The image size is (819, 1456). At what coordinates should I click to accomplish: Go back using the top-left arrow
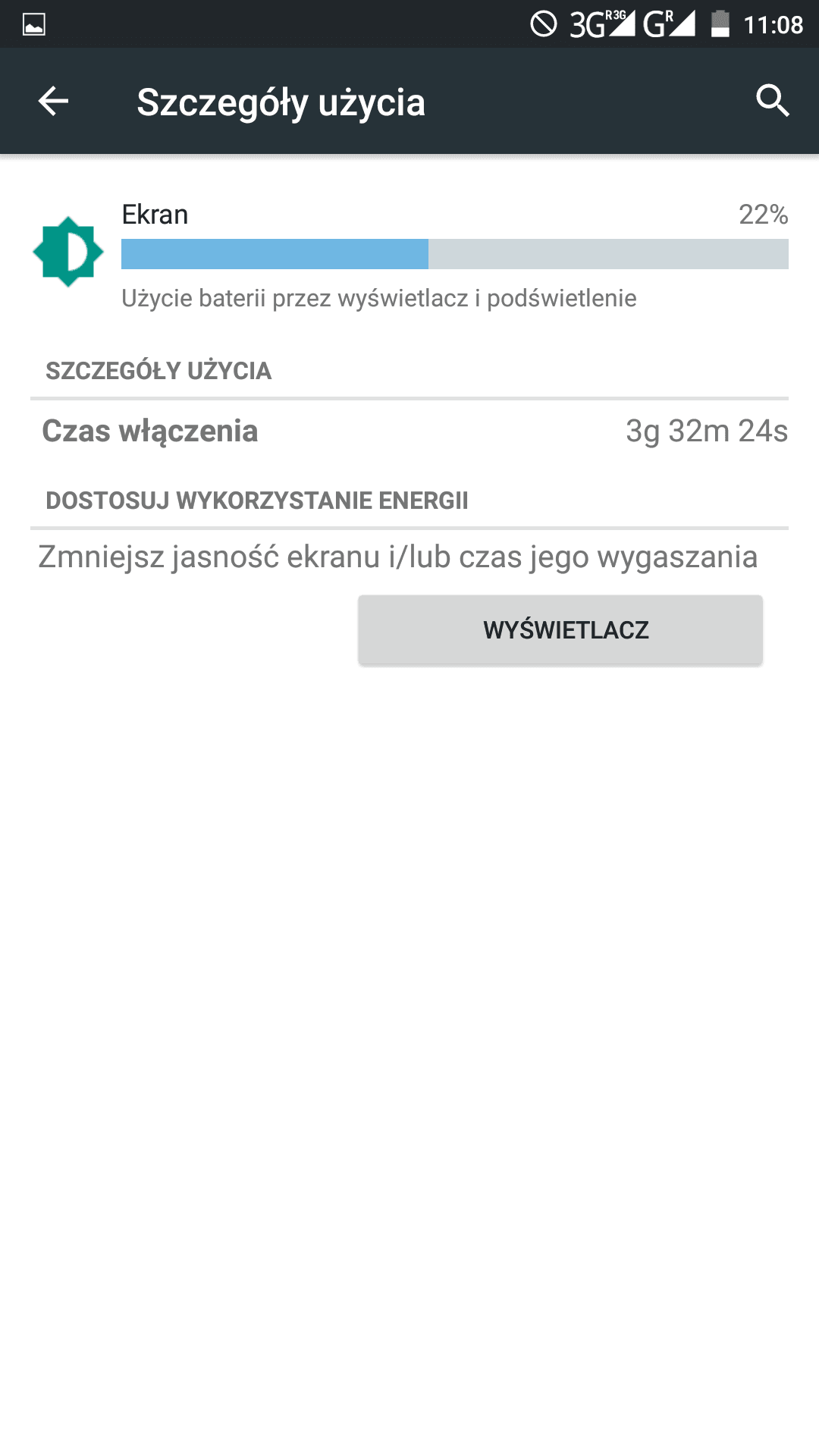(x=53, y=101)
